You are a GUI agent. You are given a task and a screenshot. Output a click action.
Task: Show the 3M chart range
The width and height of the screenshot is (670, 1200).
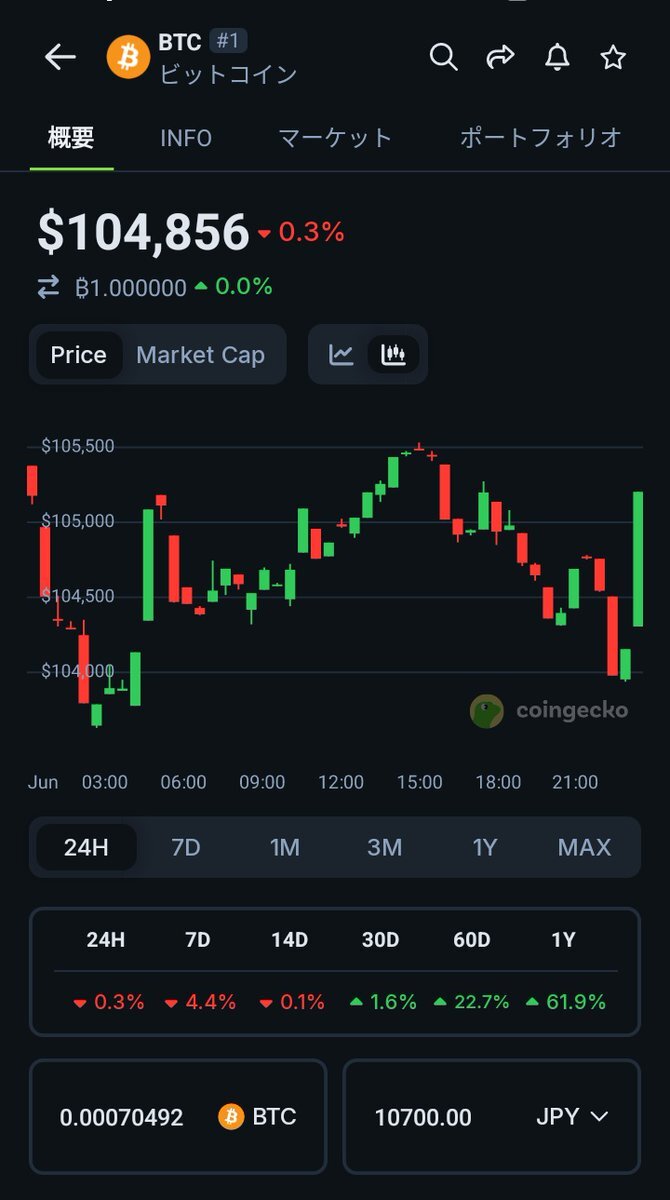point(384,848)
